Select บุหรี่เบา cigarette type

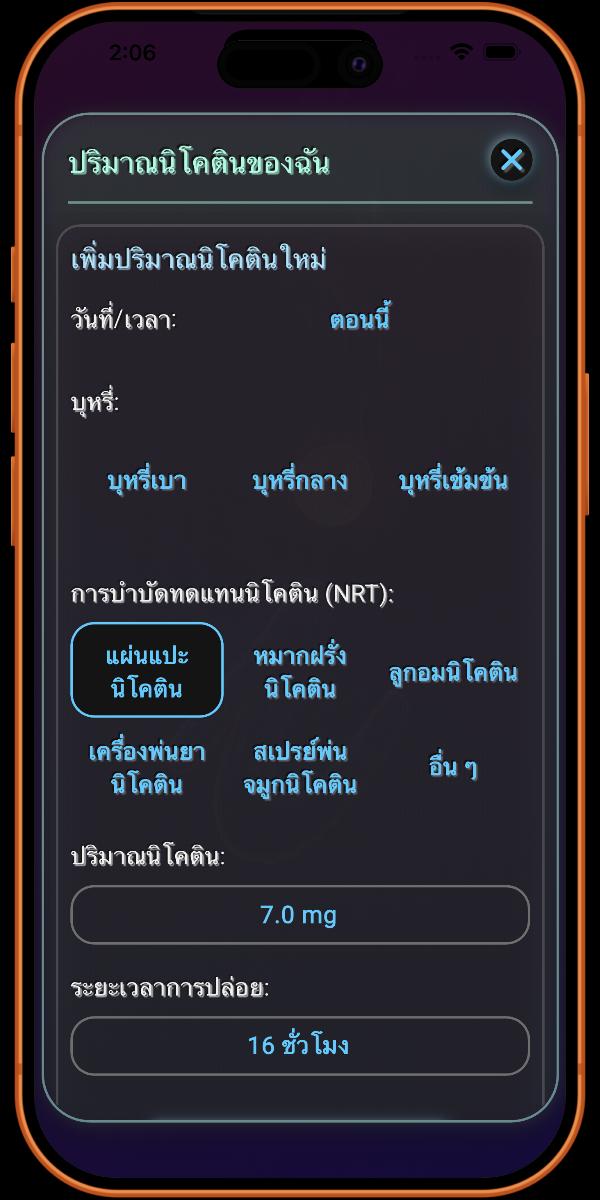147,481
